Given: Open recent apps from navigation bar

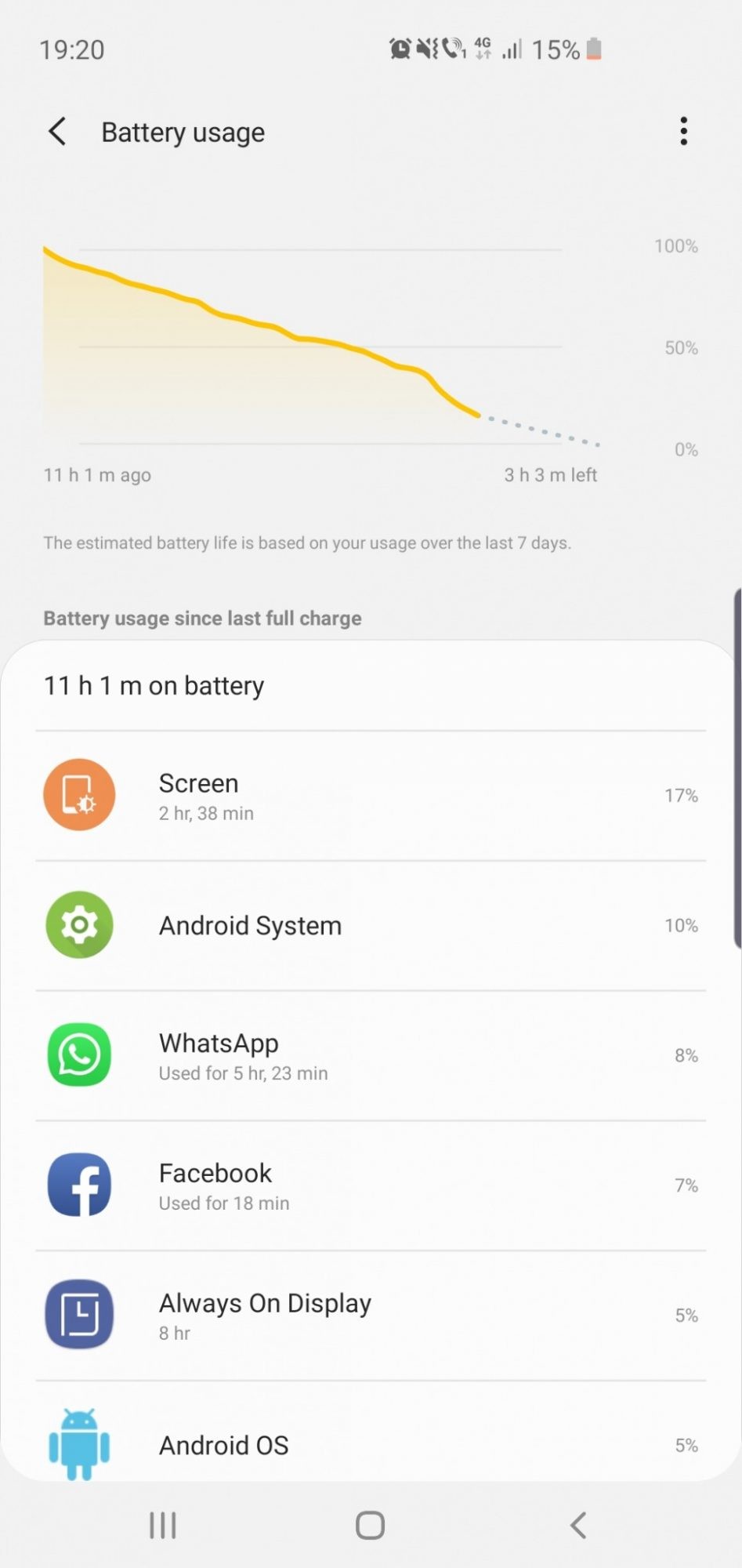Looking at the screenshot, I should [x=163, y=1526].
